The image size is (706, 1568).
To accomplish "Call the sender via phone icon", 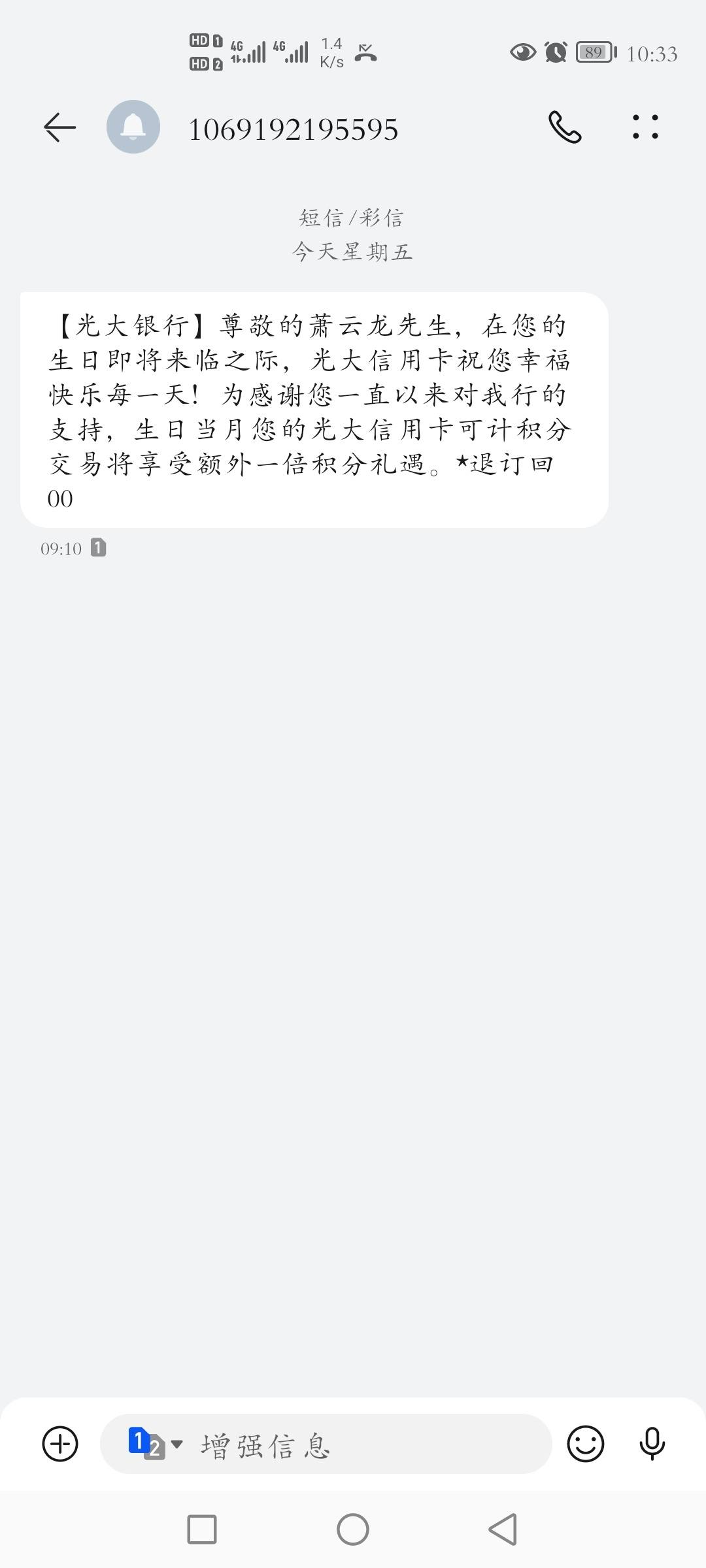I will point(565,127).
